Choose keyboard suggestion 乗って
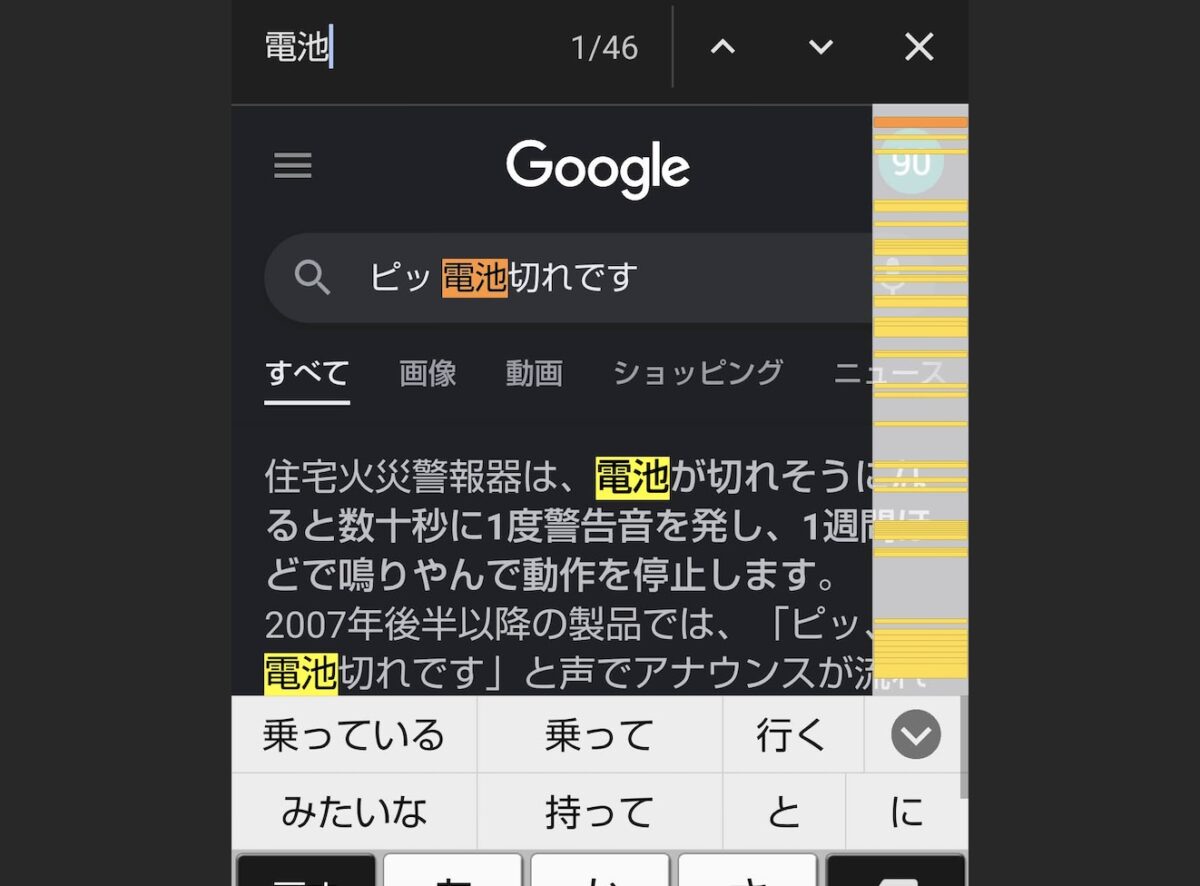Screen dimensions: 1200x886 (x=599, y=736)
